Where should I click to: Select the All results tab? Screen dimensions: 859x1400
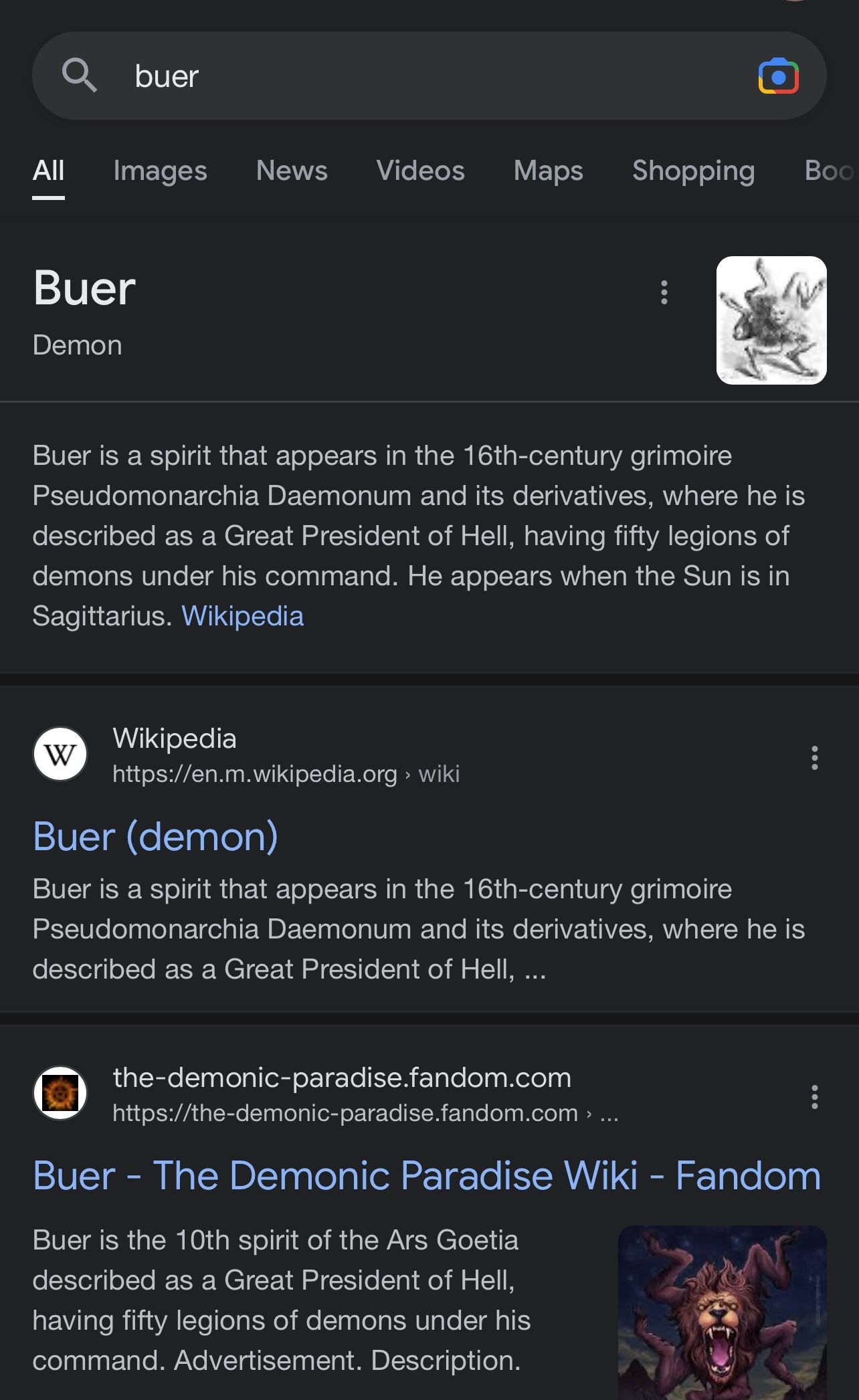click(48, 171)
